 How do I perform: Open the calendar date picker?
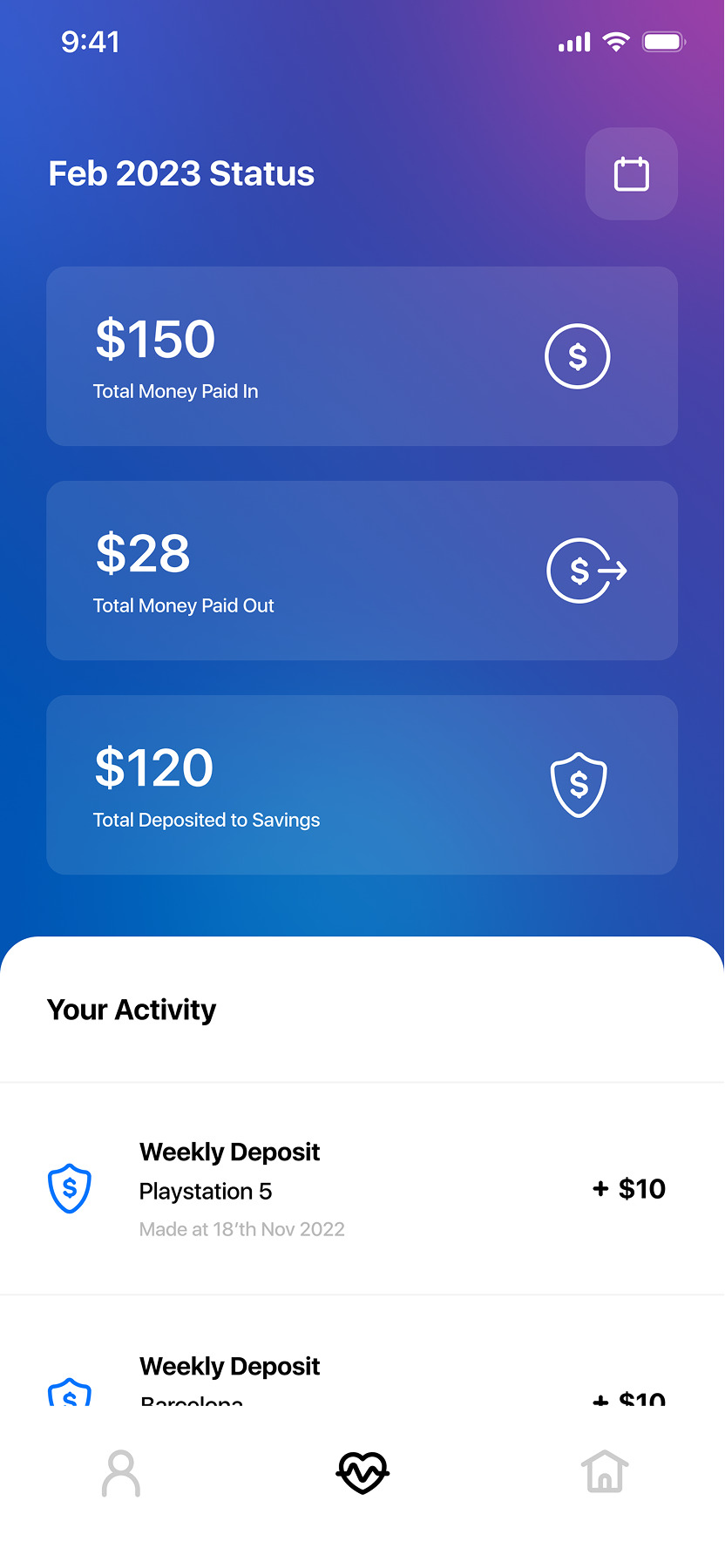click(x=631, y=174)
